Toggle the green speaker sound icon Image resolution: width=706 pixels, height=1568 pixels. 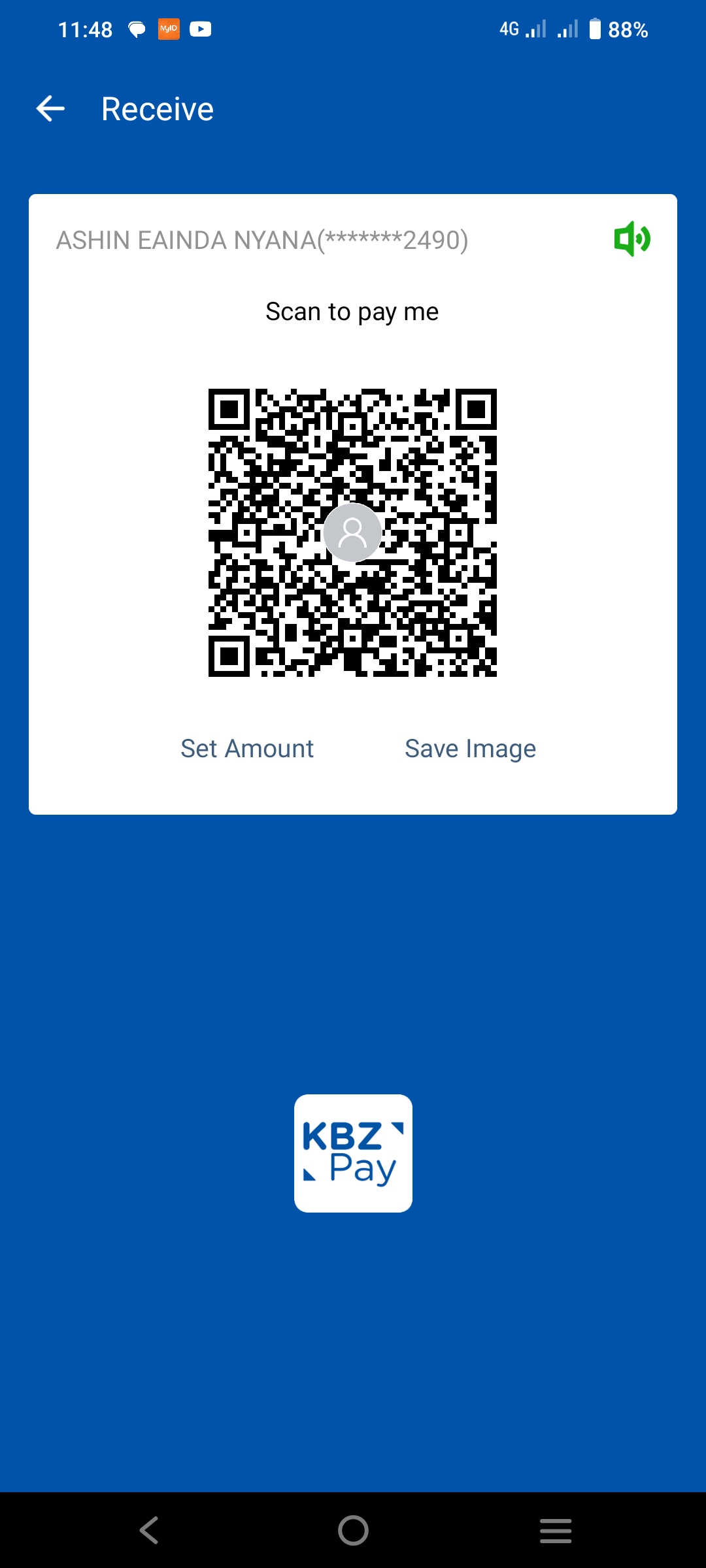pos(631,239)
